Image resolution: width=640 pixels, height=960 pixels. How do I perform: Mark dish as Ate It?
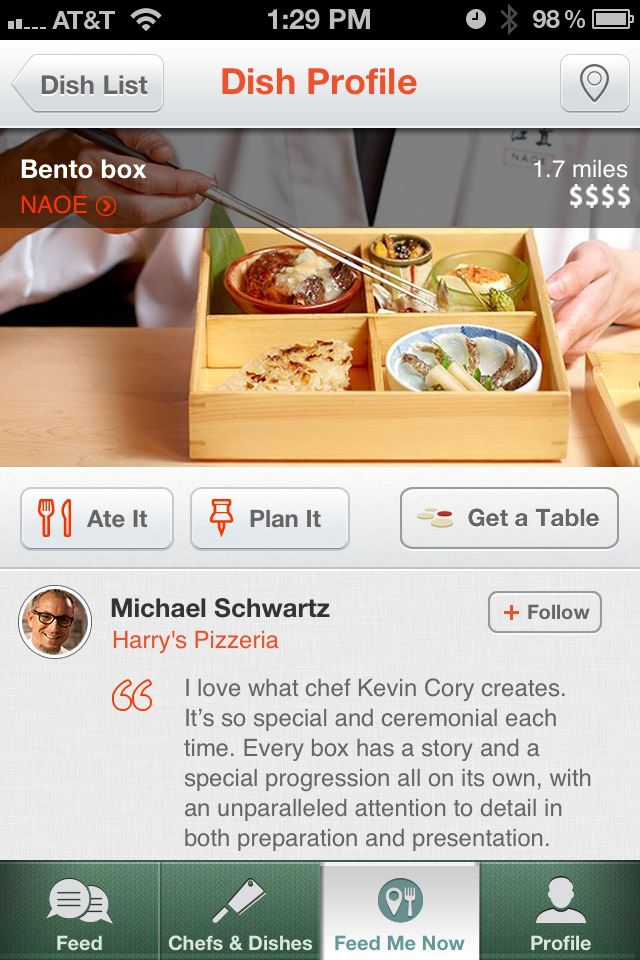pos(96,518)
